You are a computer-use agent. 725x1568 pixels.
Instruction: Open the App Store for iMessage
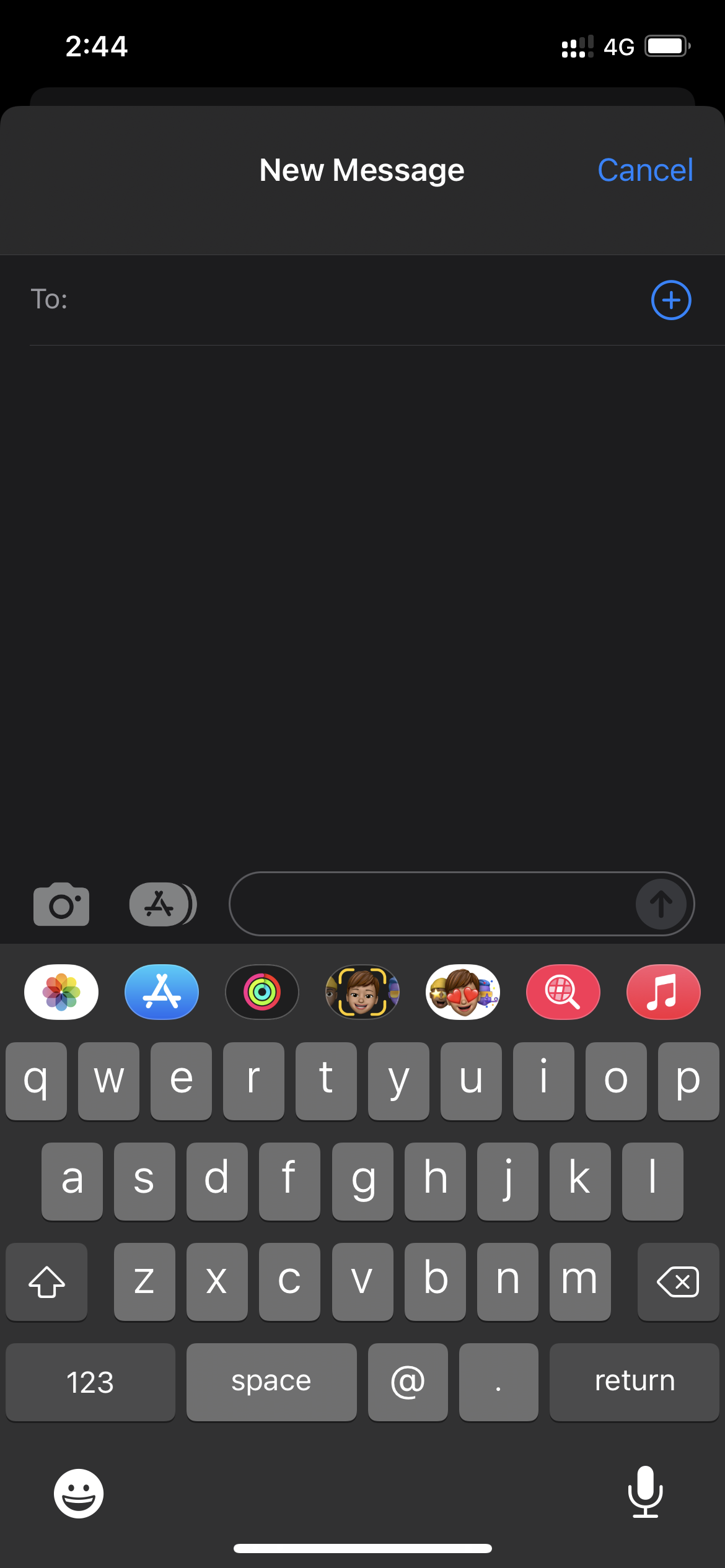162,992
